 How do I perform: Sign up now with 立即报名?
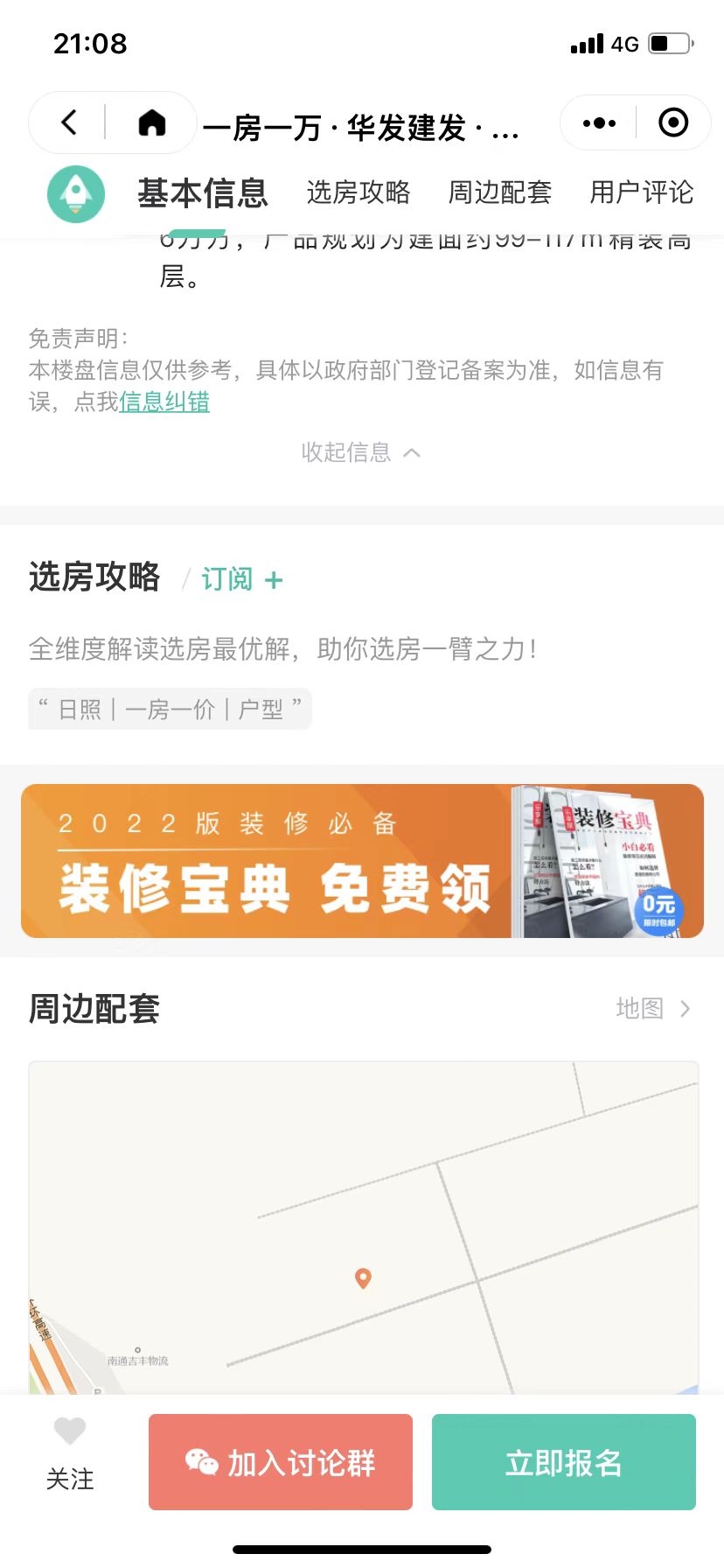pyautogui.click(x=563, y=1462)
